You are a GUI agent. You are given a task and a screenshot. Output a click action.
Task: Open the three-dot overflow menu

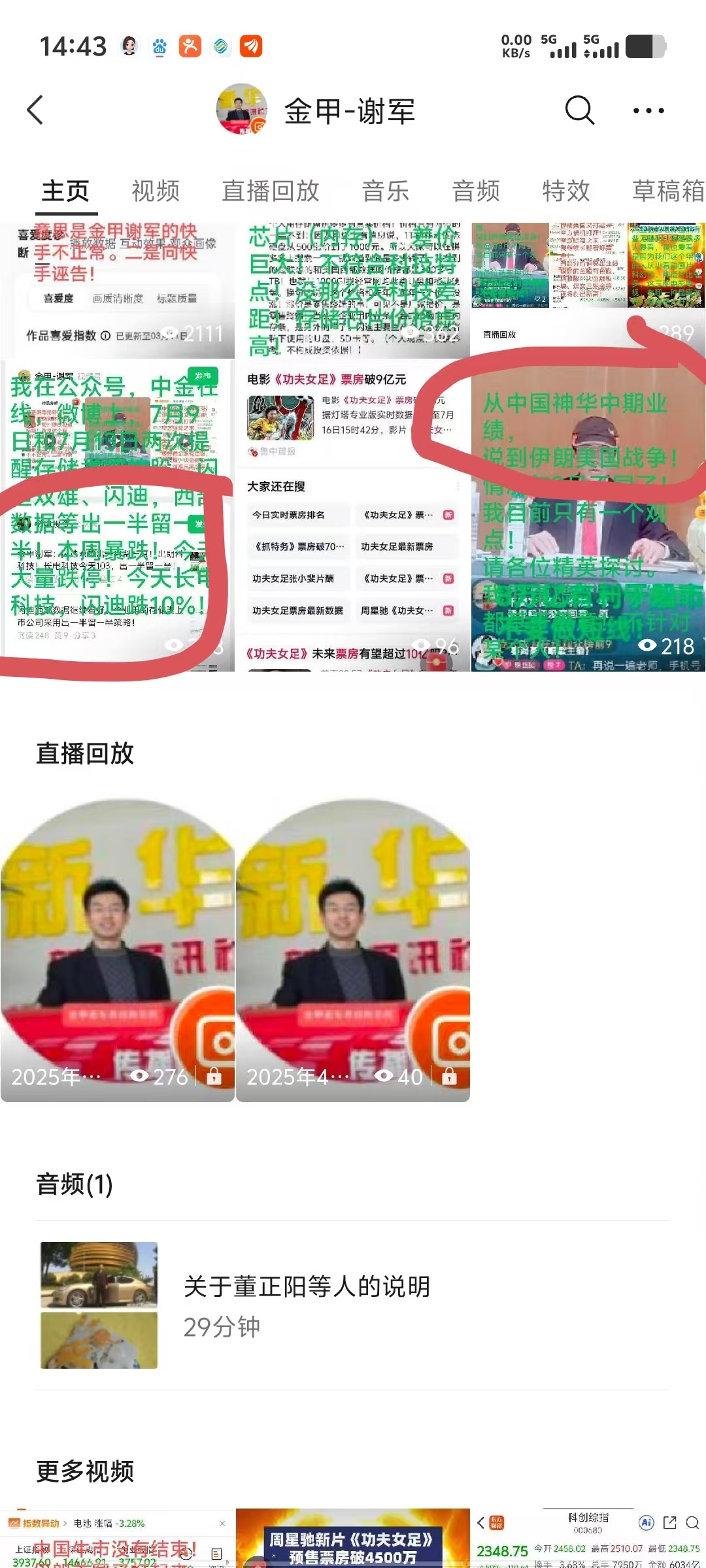coord(648,110)
